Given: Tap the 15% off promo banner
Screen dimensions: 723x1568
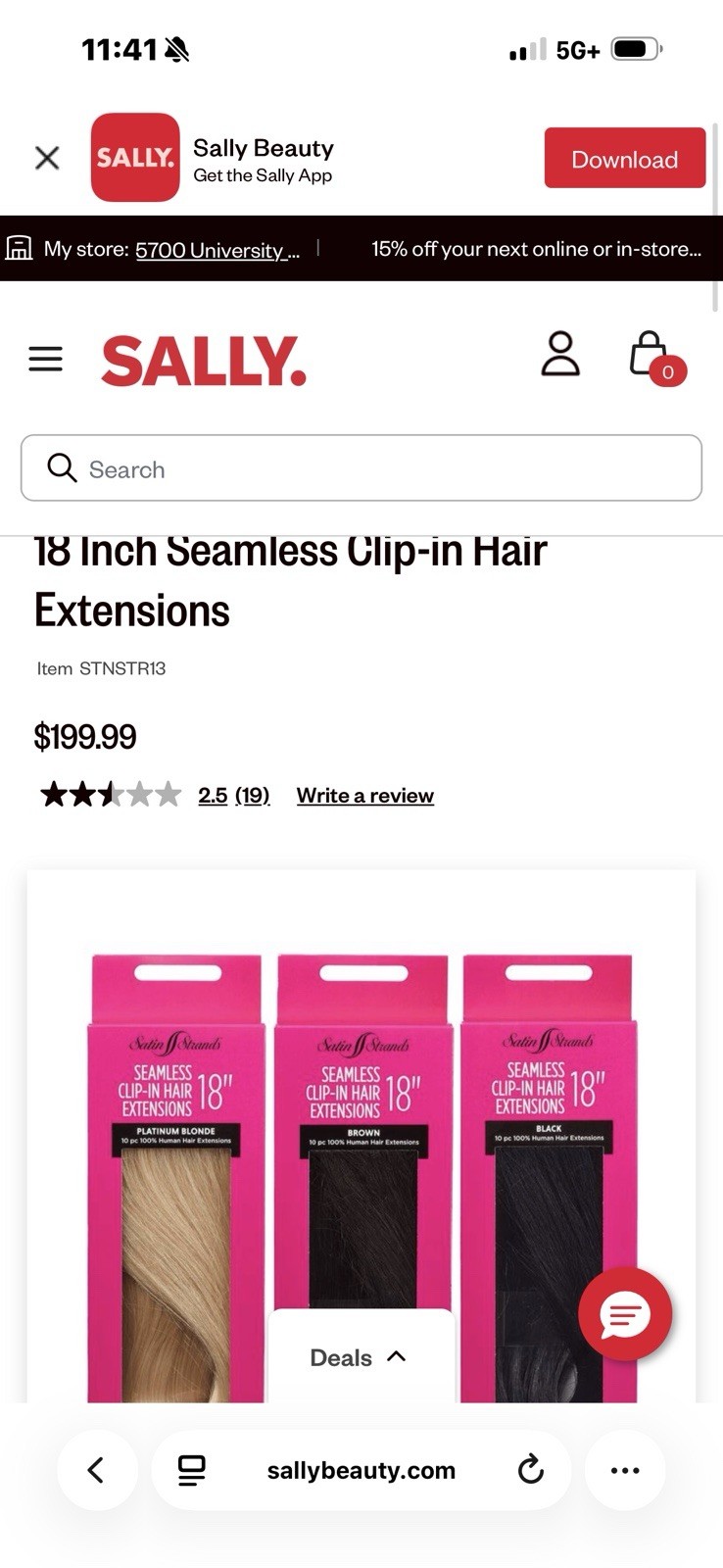Looking at the screenshot, I should [536, 249].
